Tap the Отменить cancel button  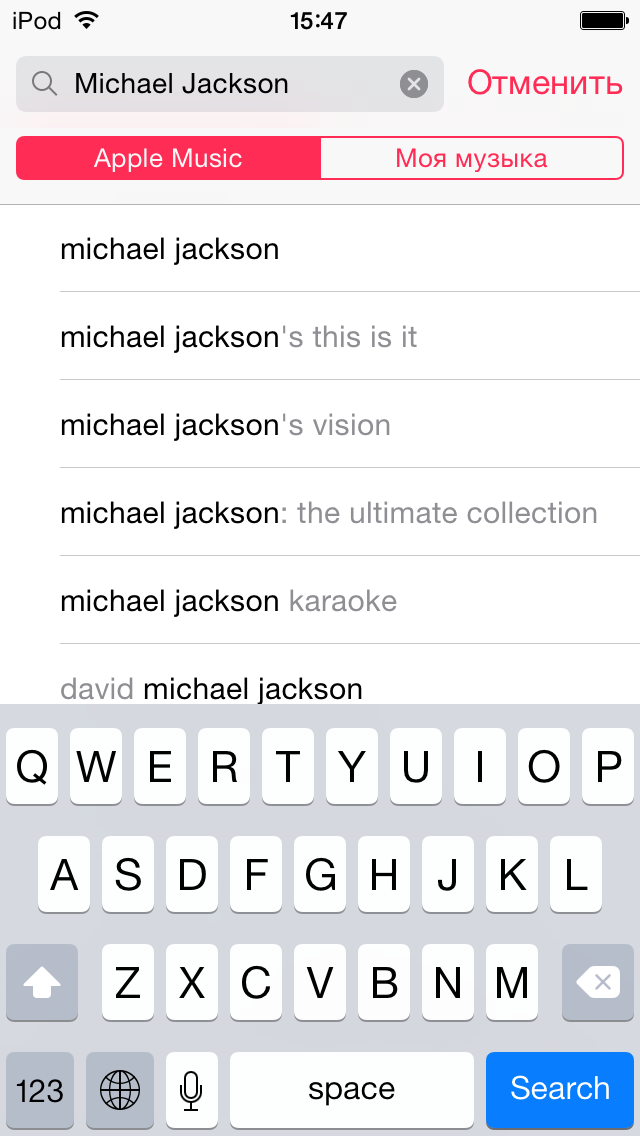pos(544,83)
